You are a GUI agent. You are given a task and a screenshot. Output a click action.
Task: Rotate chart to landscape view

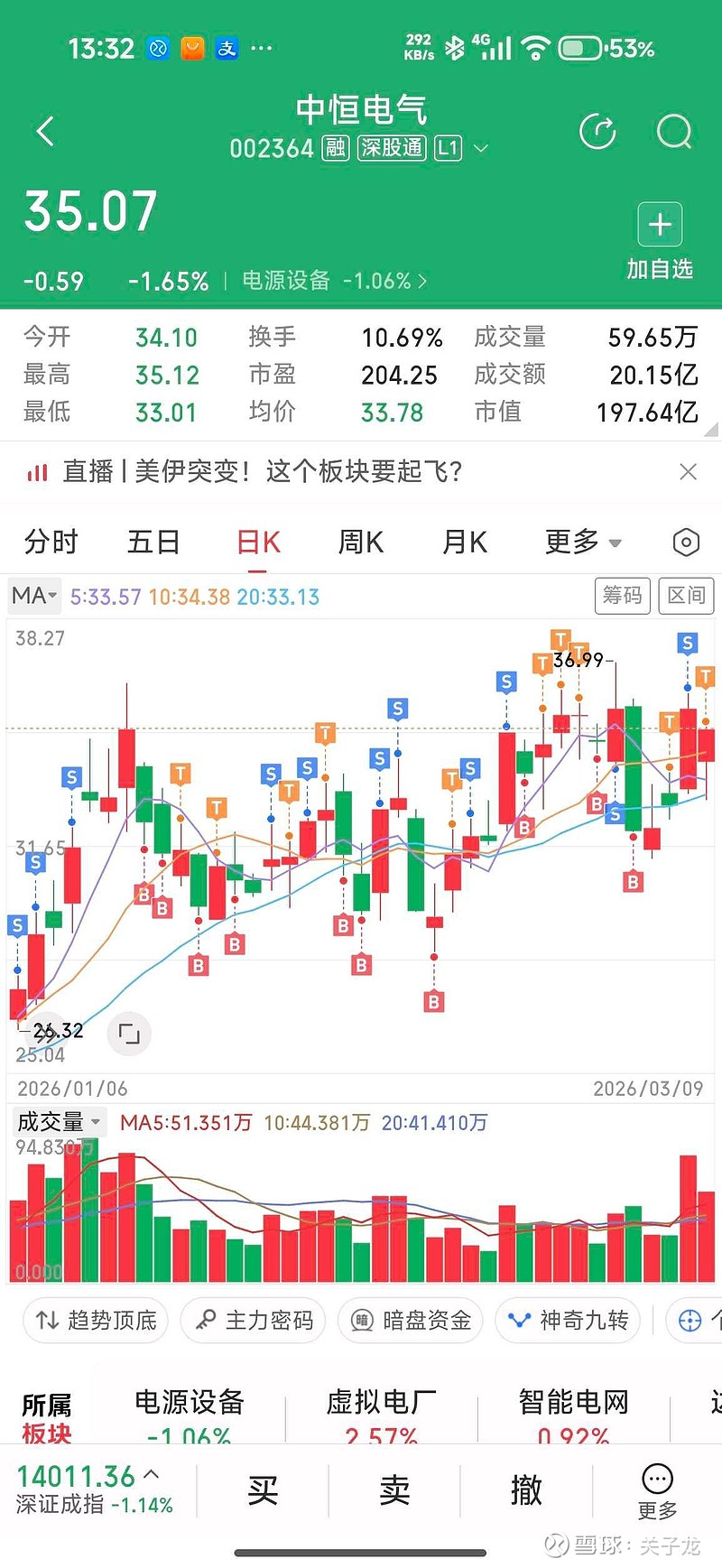pos(129,1034)
